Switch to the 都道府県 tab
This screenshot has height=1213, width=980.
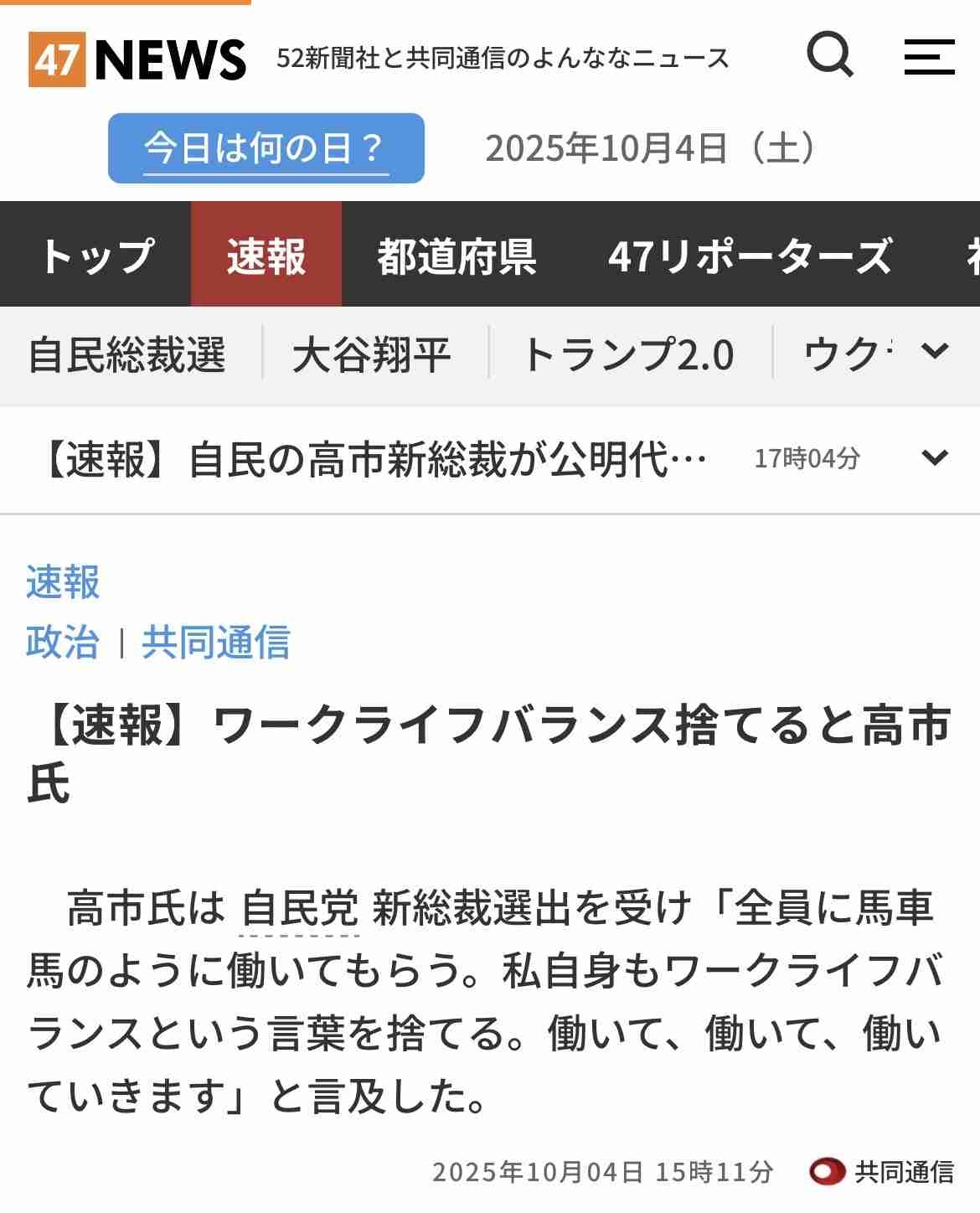pos(456,255)
